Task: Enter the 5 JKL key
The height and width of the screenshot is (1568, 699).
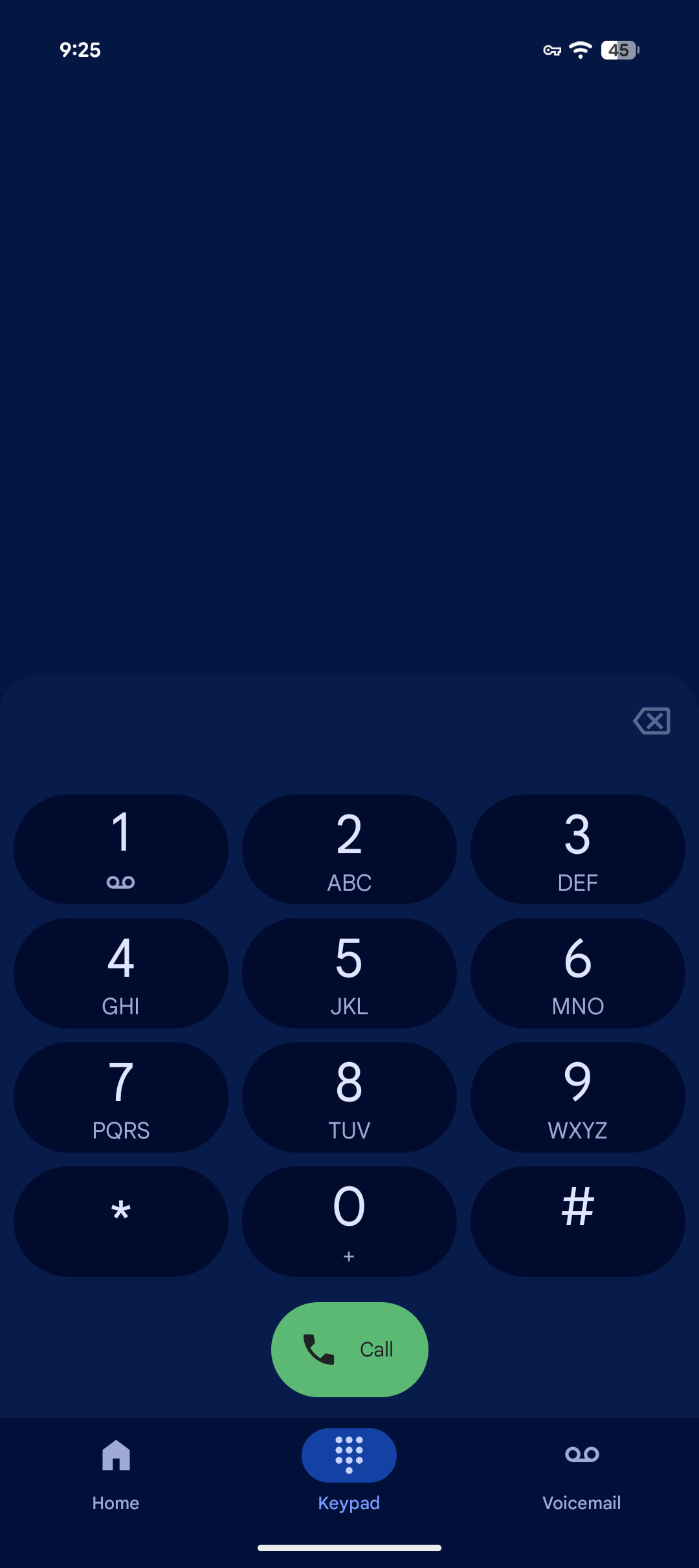Action: 349,973
